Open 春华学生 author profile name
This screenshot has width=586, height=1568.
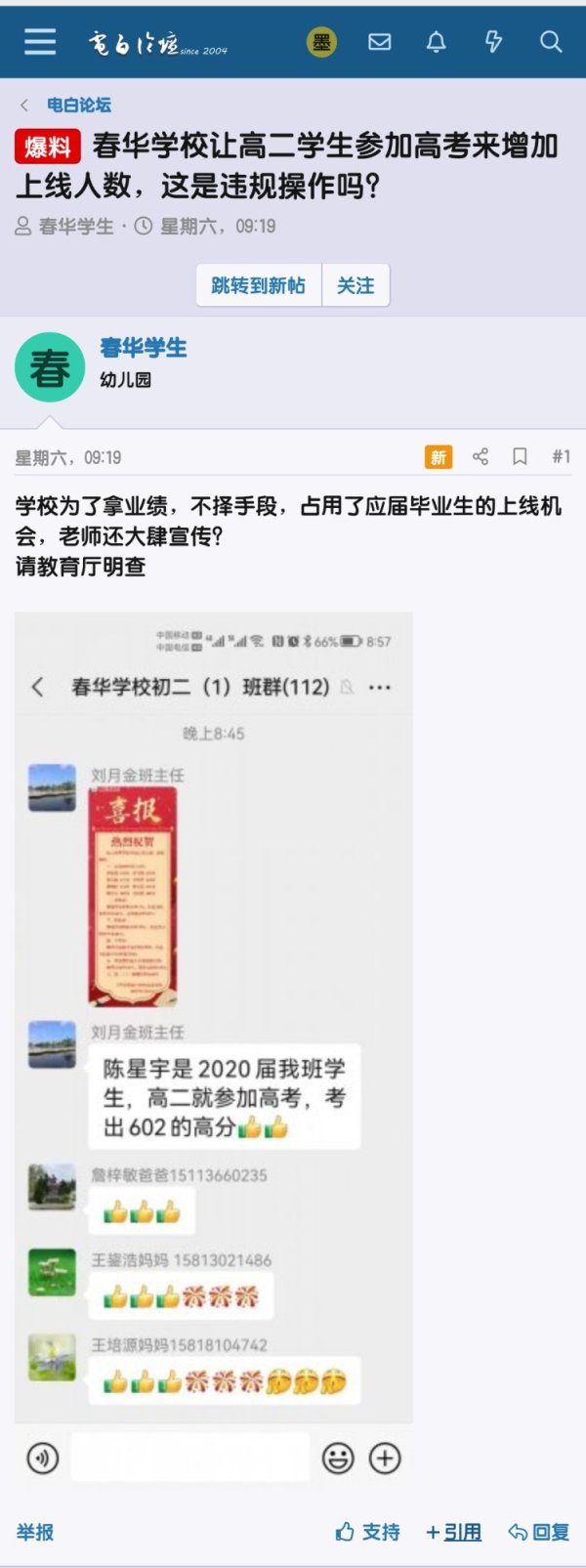pyautogui.click(x=143, y=348)
